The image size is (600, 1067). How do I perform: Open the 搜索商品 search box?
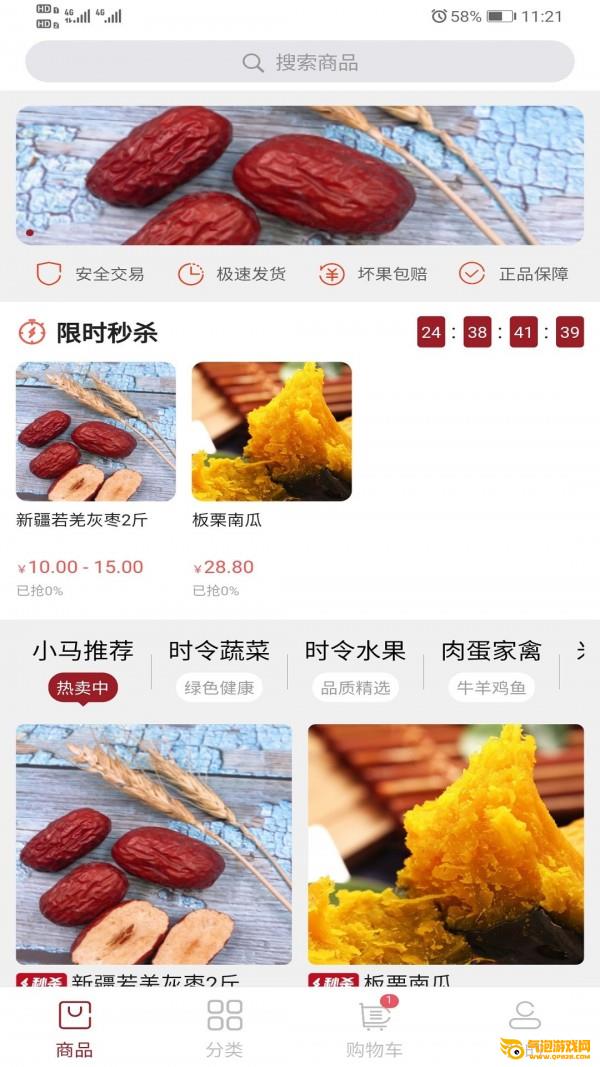[x=300, y=62]
